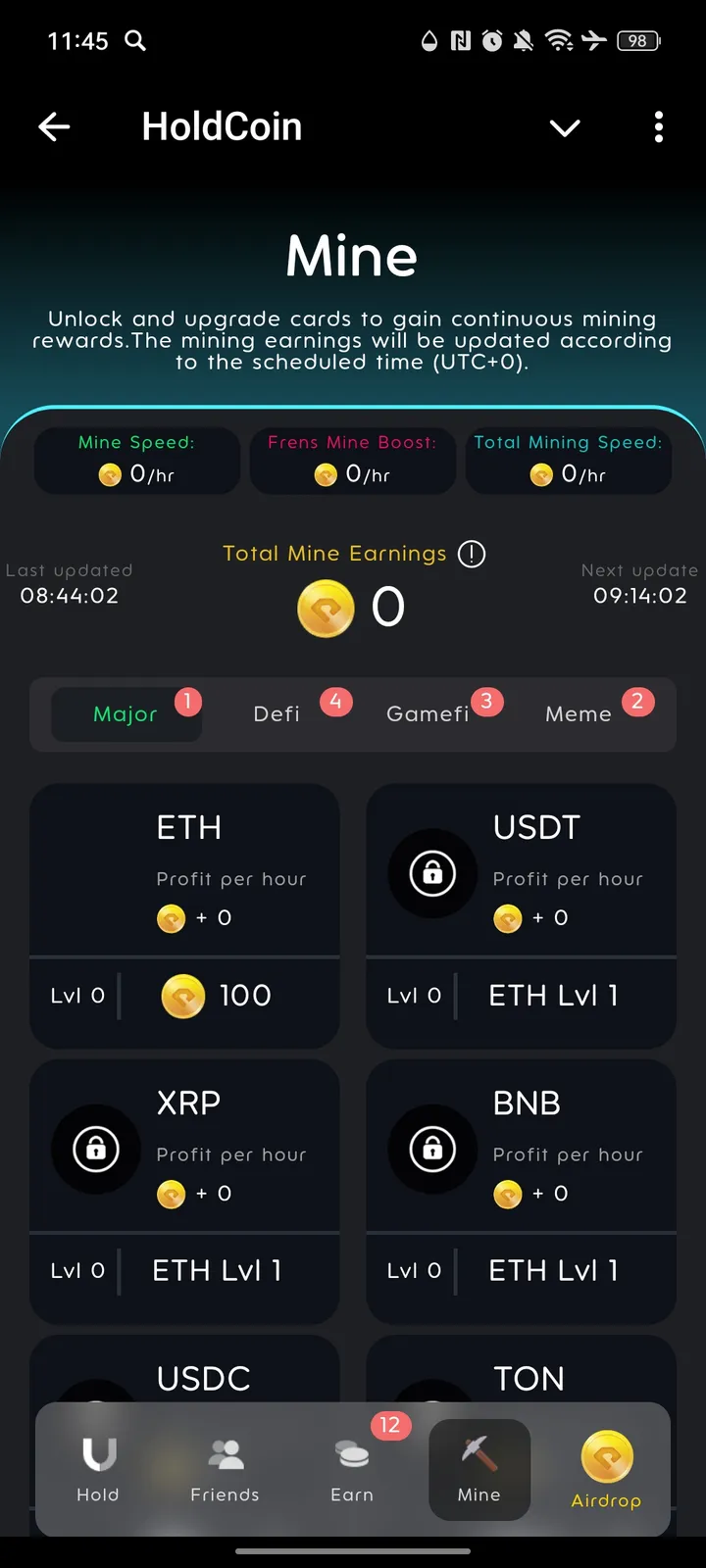706x1568 pixels.
Task: Open the three-dot overflow menu
Action: pos(658,127)
